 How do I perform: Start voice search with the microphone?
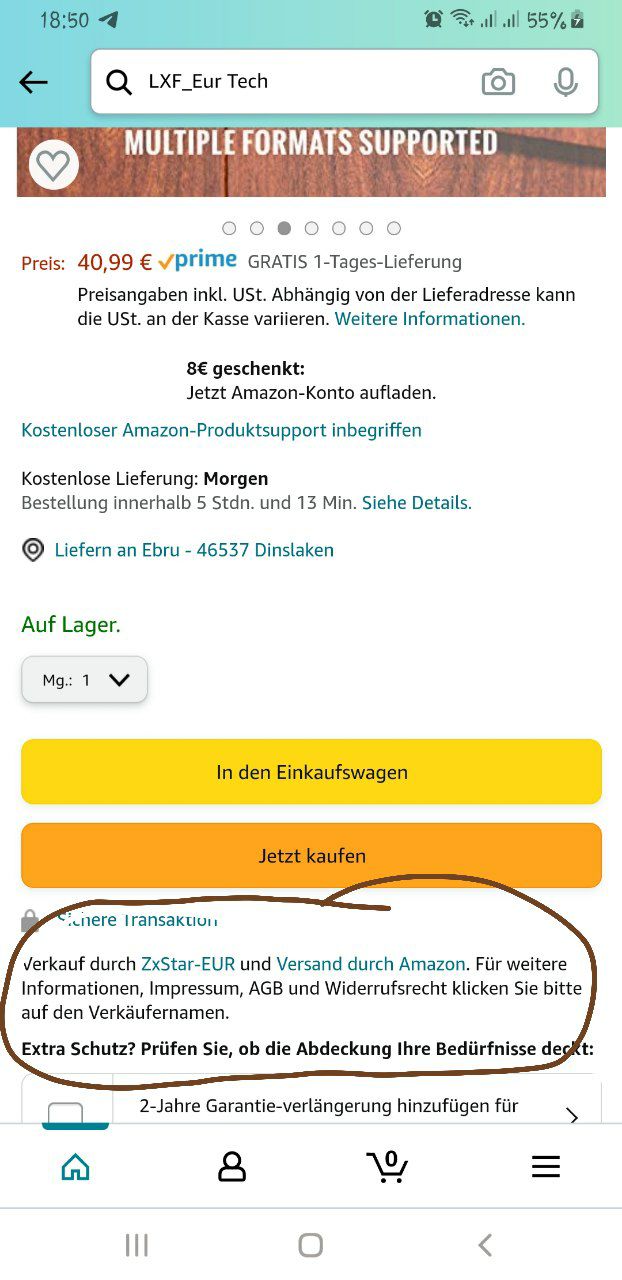566,82
